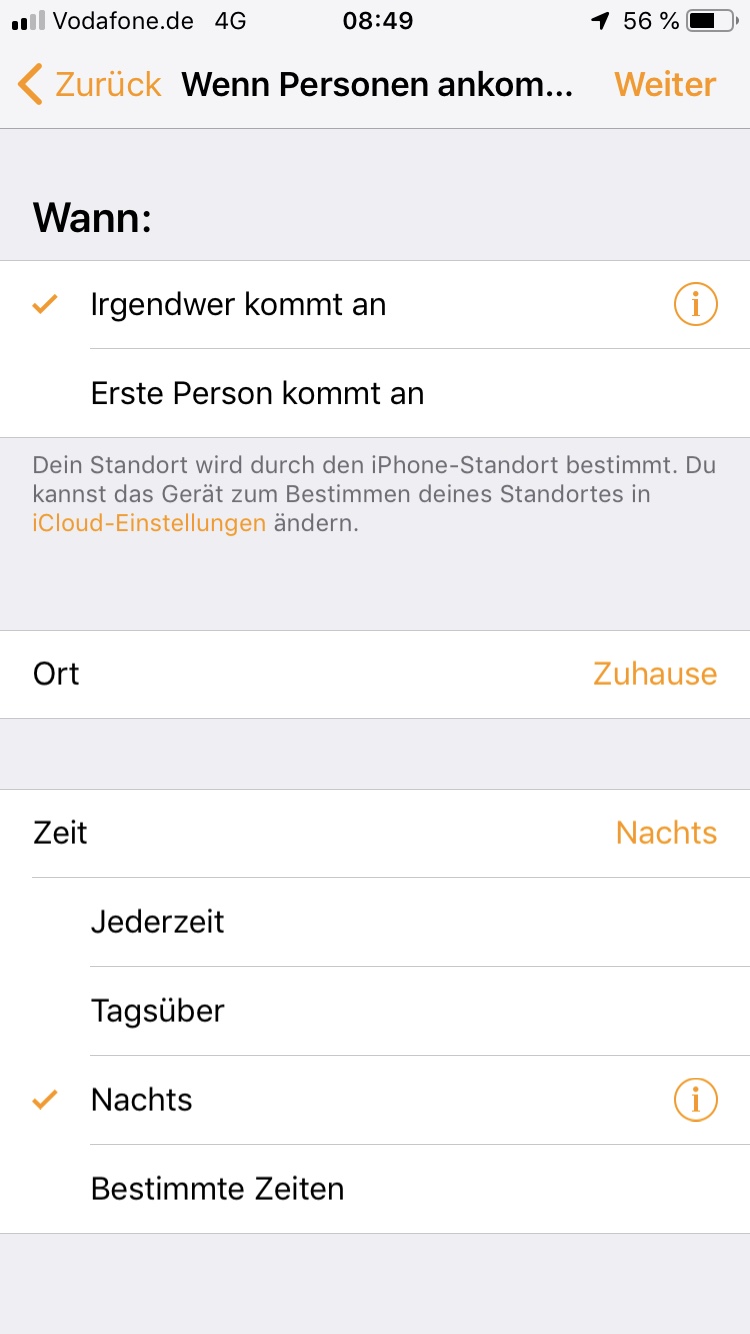Viewport: 750px width, 1334px height.
Task: Select "Irgendwer kommt an" option
Action: 238,305
